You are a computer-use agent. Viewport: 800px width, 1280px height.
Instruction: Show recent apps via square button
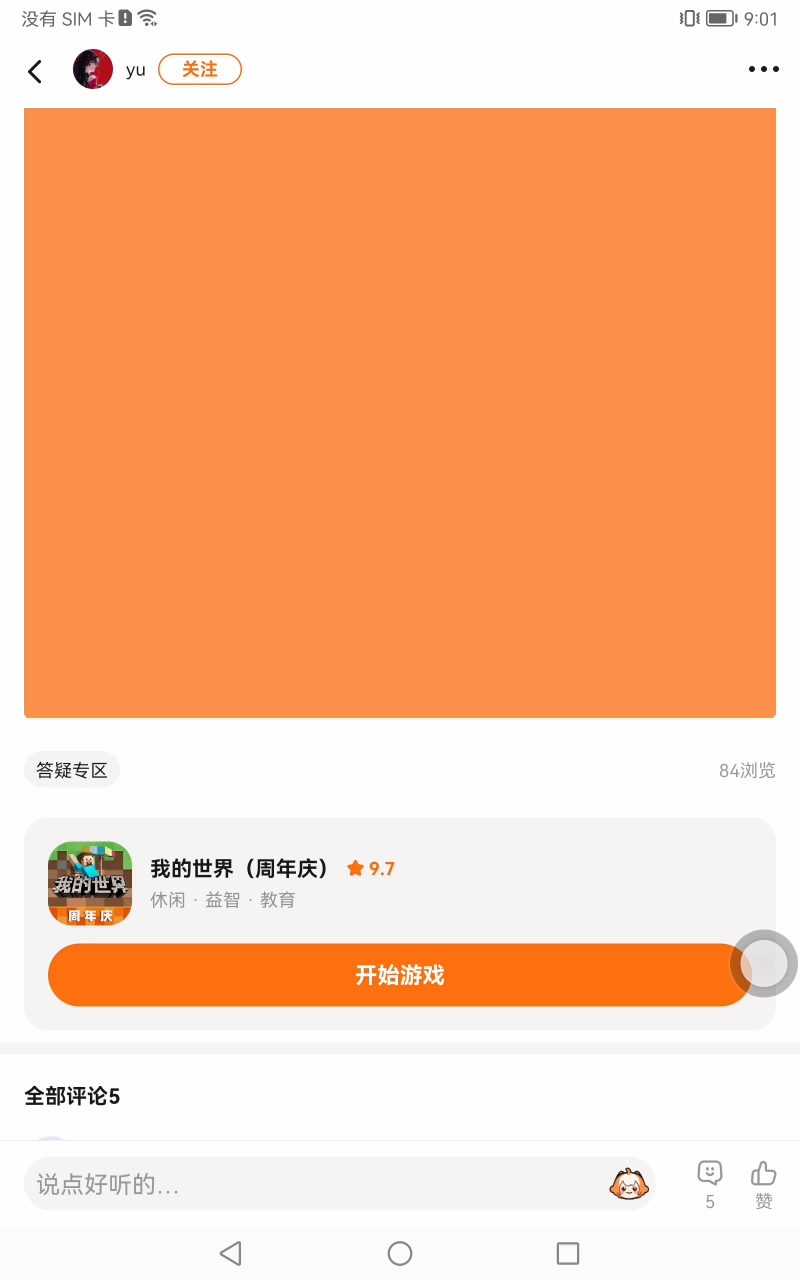point(568,1253)
